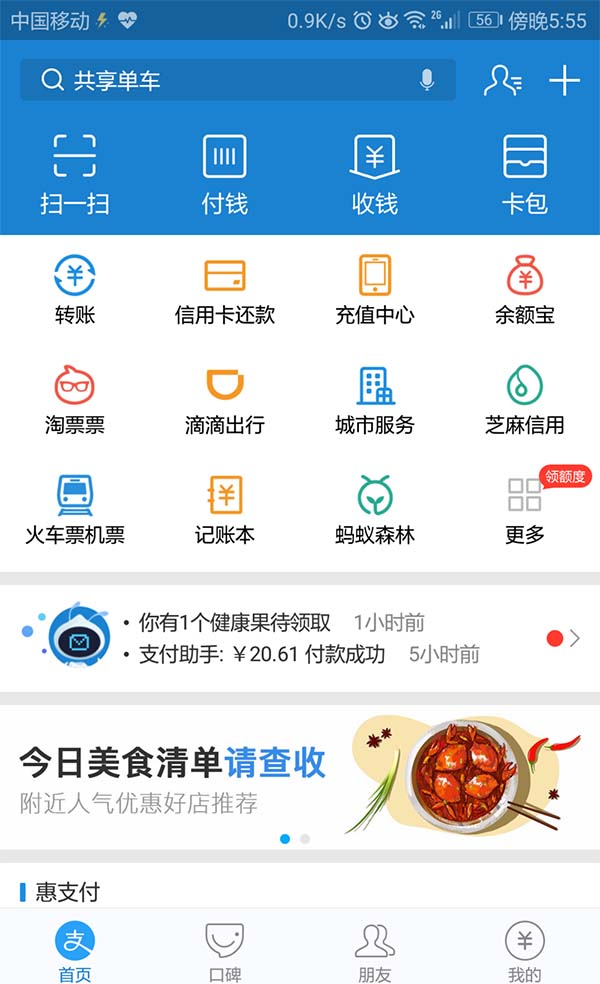Open 充值中心 top-up center
Screen dimensions: 600x984
tap(375, 290)
